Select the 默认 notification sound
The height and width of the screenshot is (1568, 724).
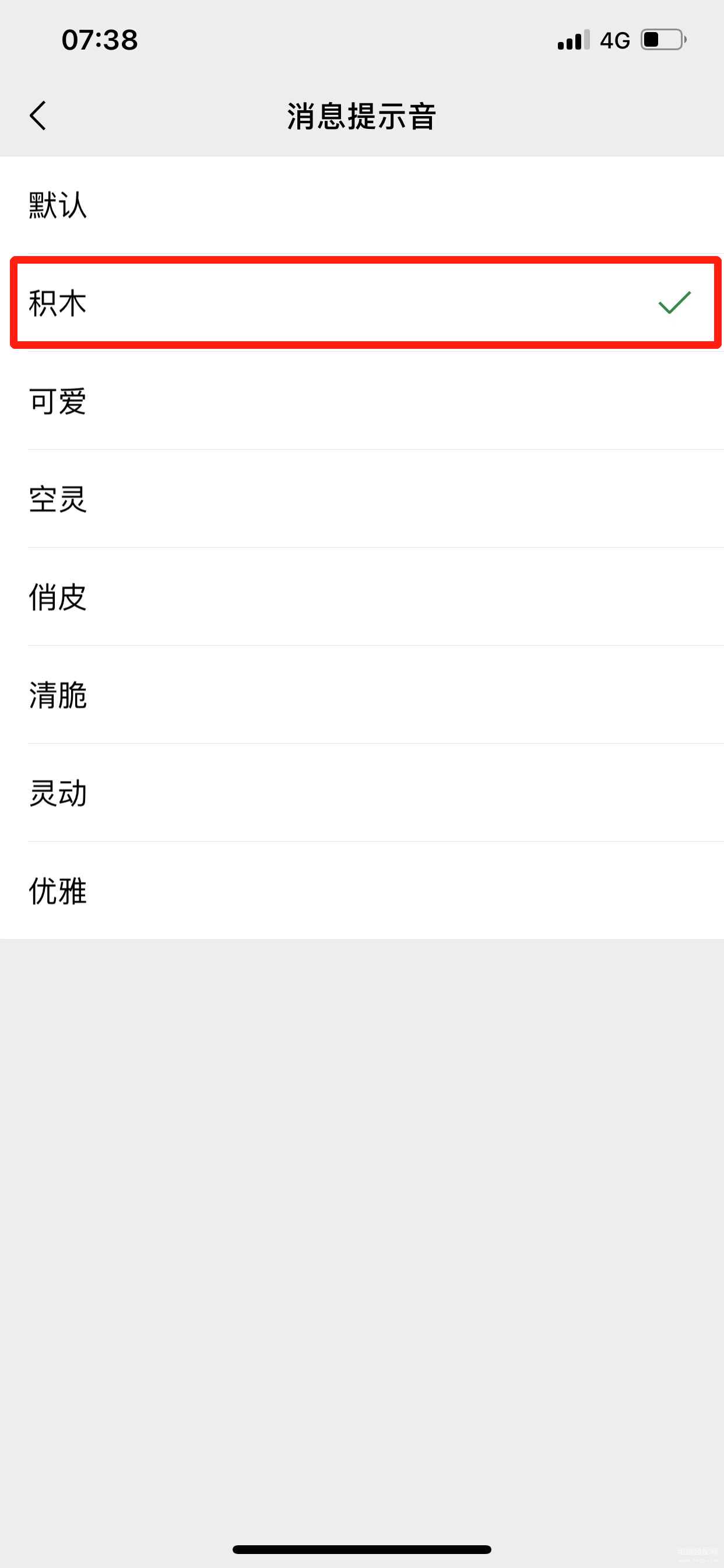click(x=362, y=205)
